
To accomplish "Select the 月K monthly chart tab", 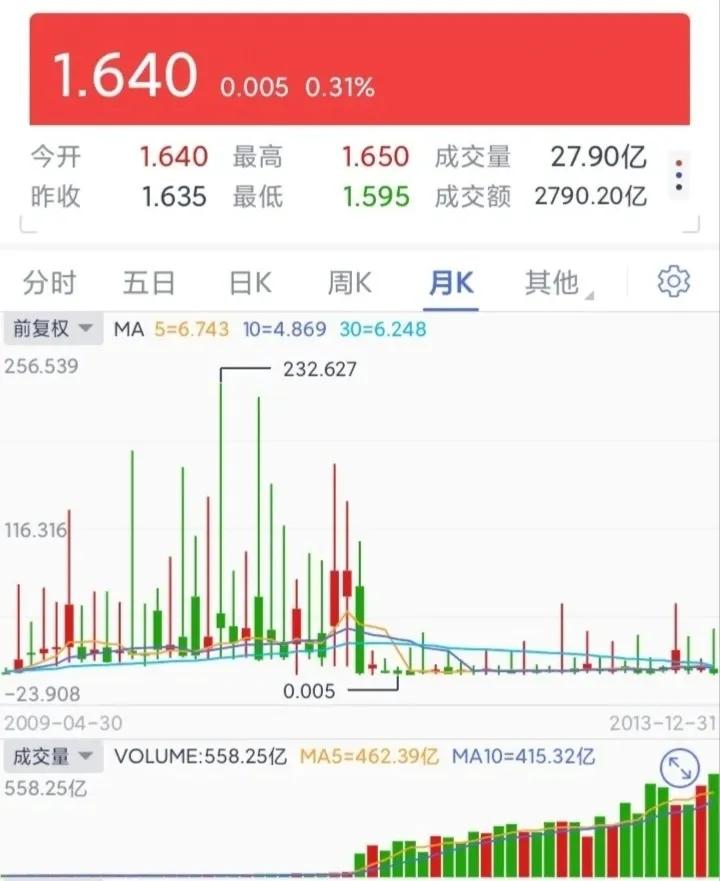I will click(x=450, y=282).
